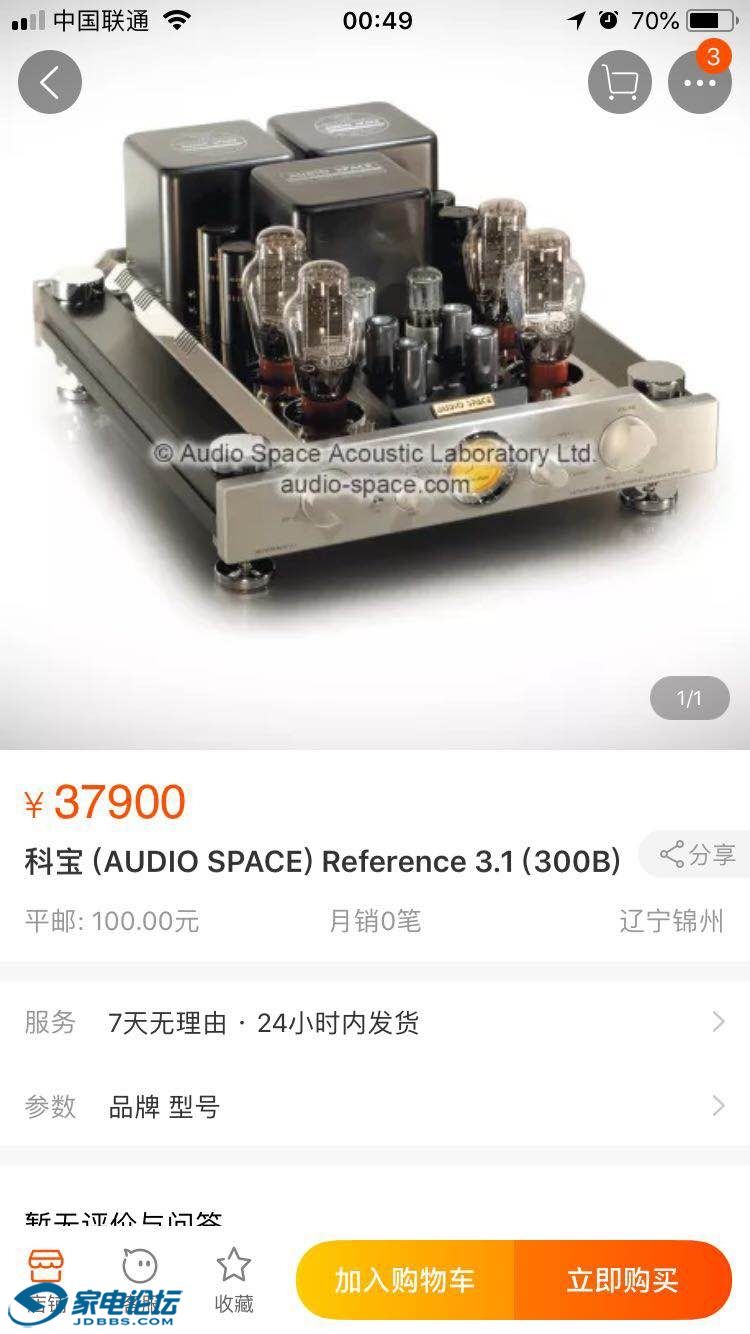This screenshot has height=1334, width=750.
Task: Tap 加入购物车 to add to cart
Action: pos(405,1280)
